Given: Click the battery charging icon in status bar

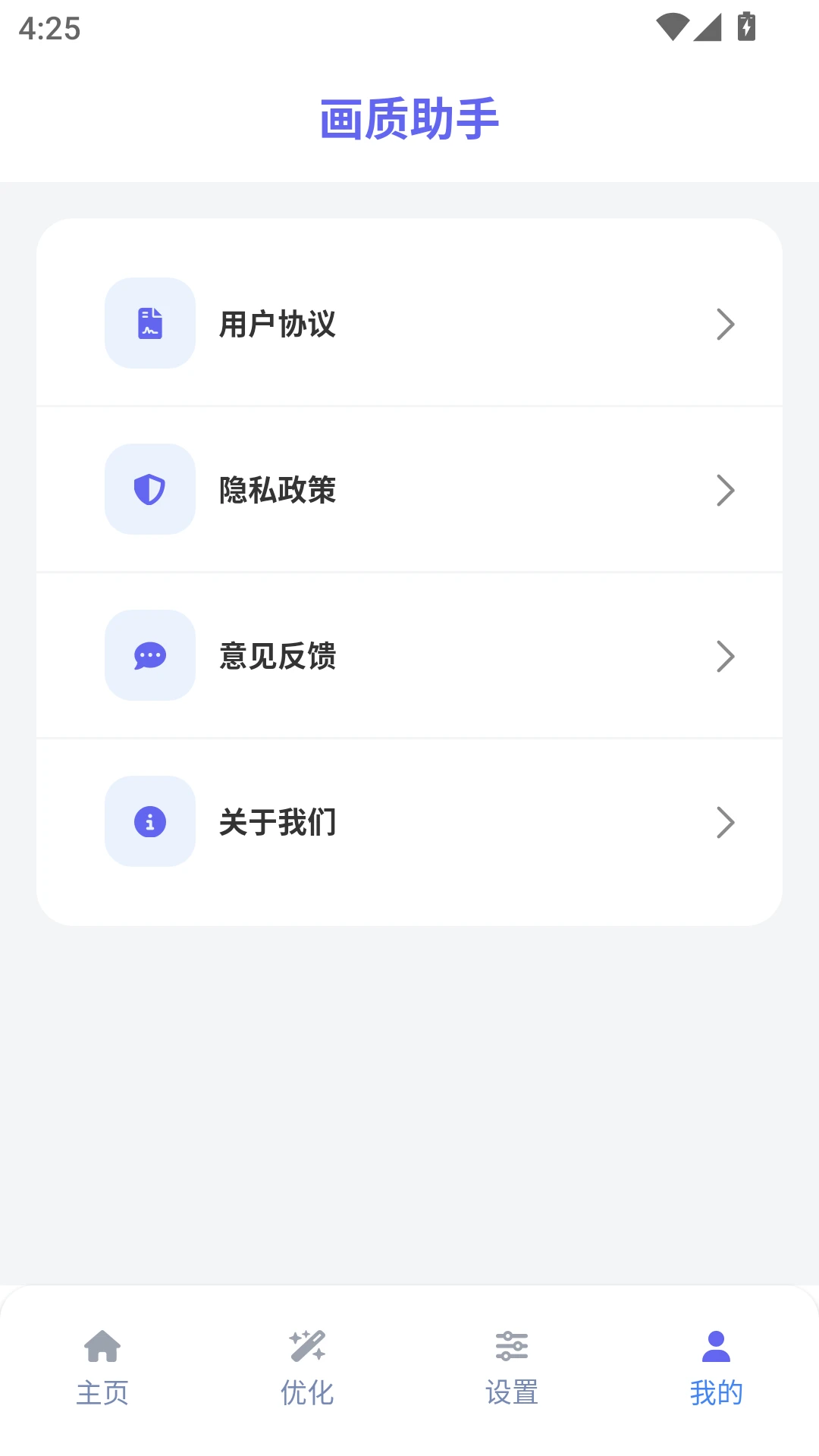Looking at the screenshot, I should (747, 25).
